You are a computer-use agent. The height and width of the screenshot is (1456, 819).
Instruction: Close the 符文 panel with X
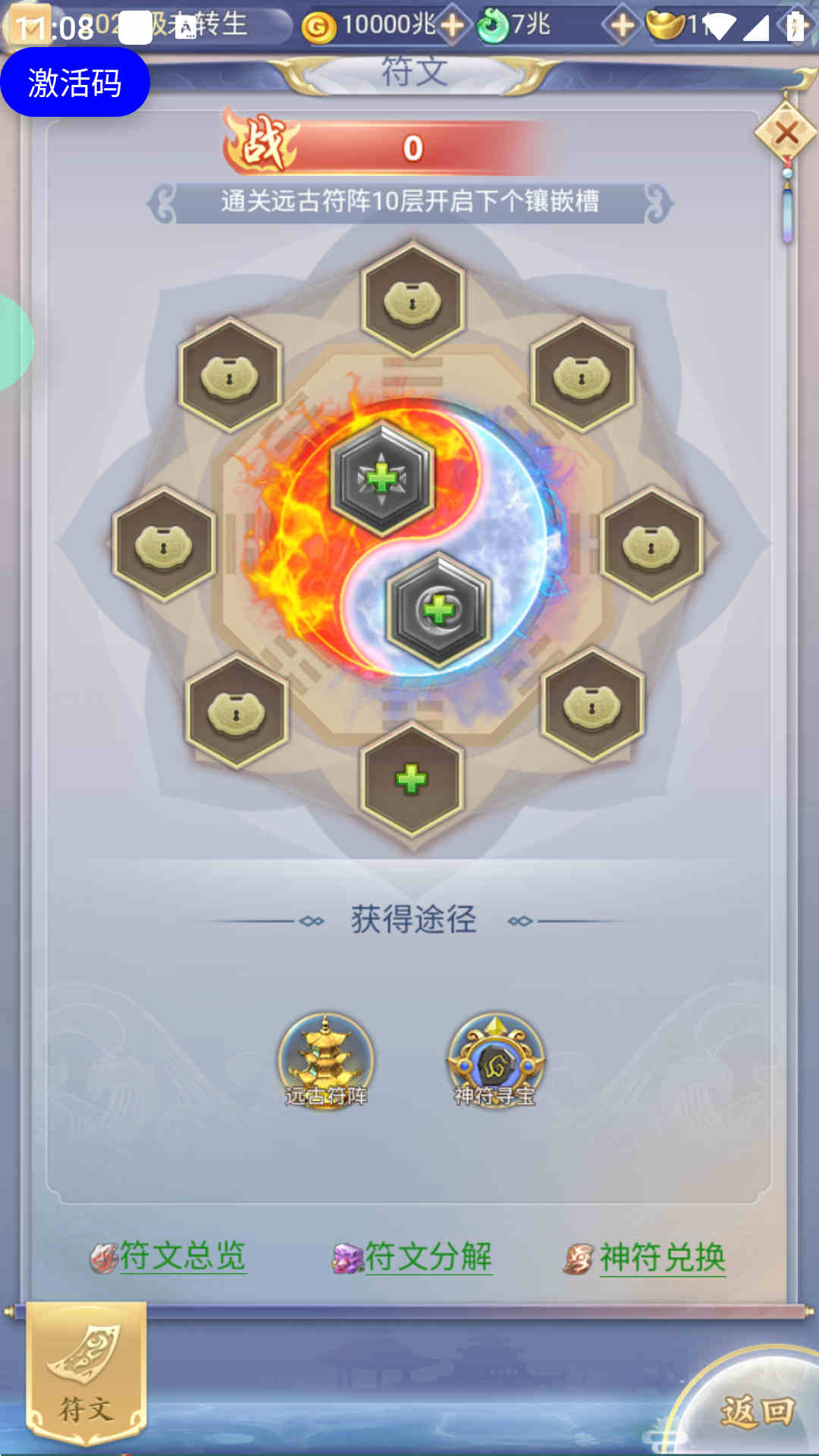tap(786, 133)
